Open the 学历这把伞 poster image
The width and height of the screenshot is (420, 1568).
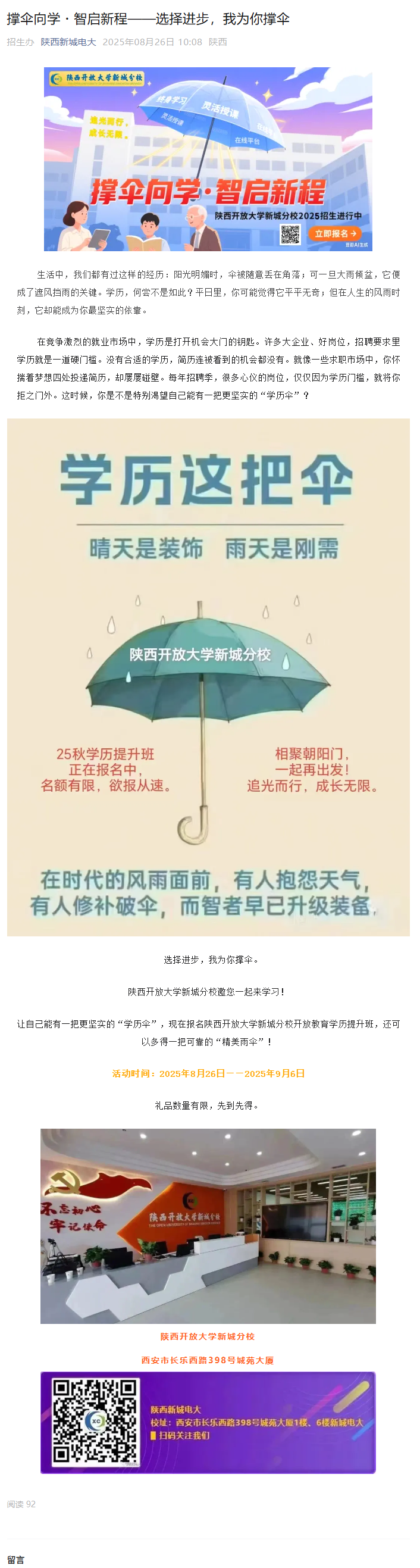(208, 676)
